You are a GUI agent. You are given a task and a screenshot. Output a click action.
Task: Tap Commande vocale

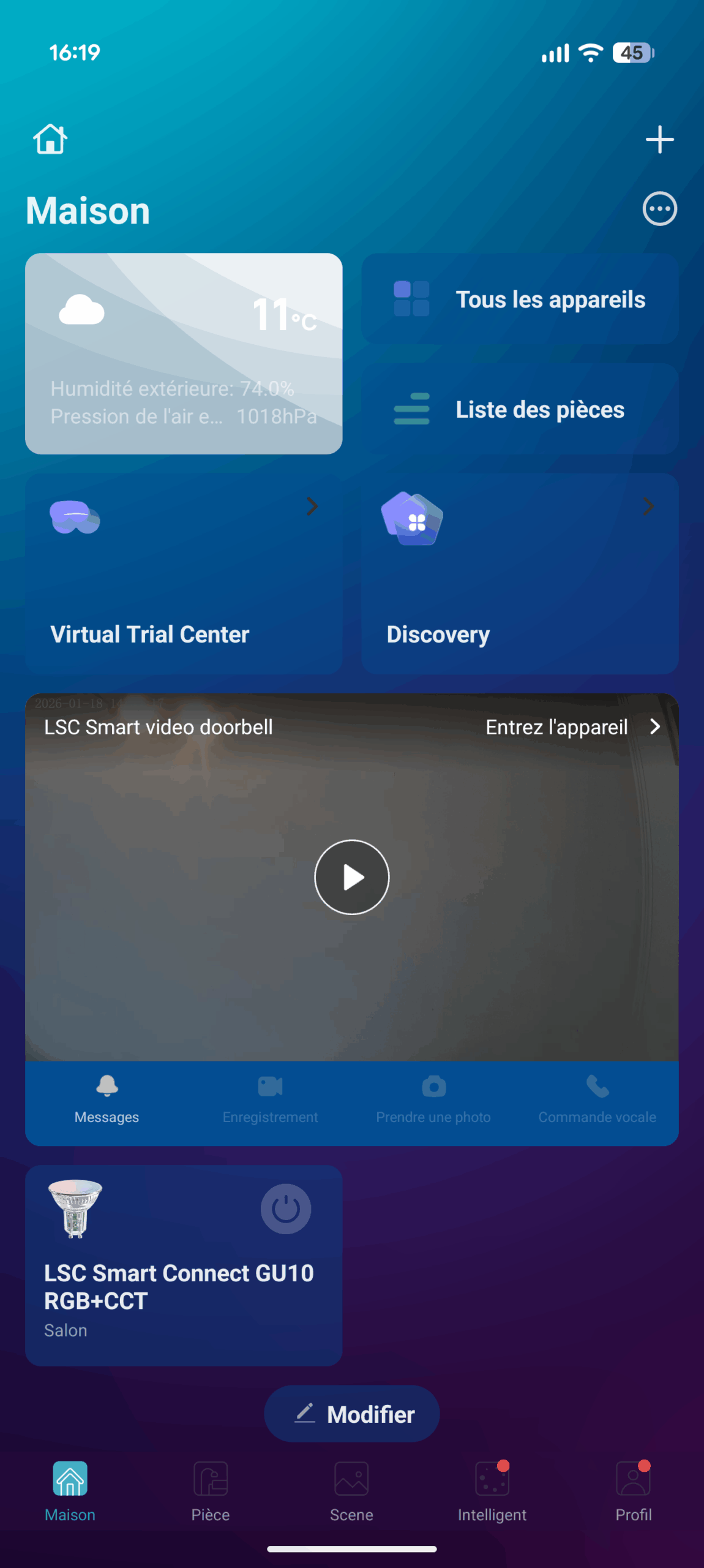coord(597,1100)
